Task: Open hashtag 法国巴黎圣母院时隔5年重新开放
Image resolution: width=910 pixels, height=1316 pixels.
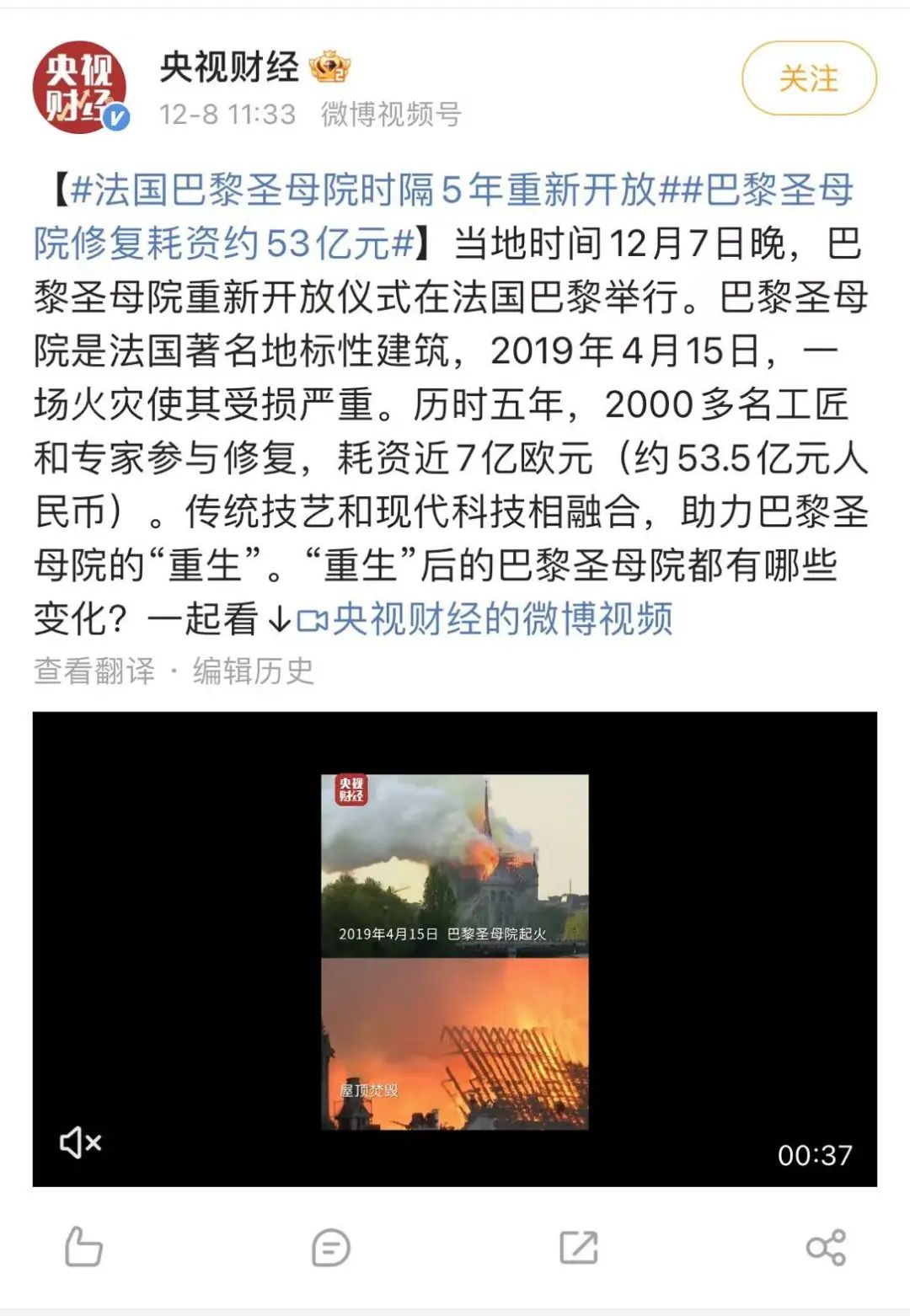Action: [362, 190]
